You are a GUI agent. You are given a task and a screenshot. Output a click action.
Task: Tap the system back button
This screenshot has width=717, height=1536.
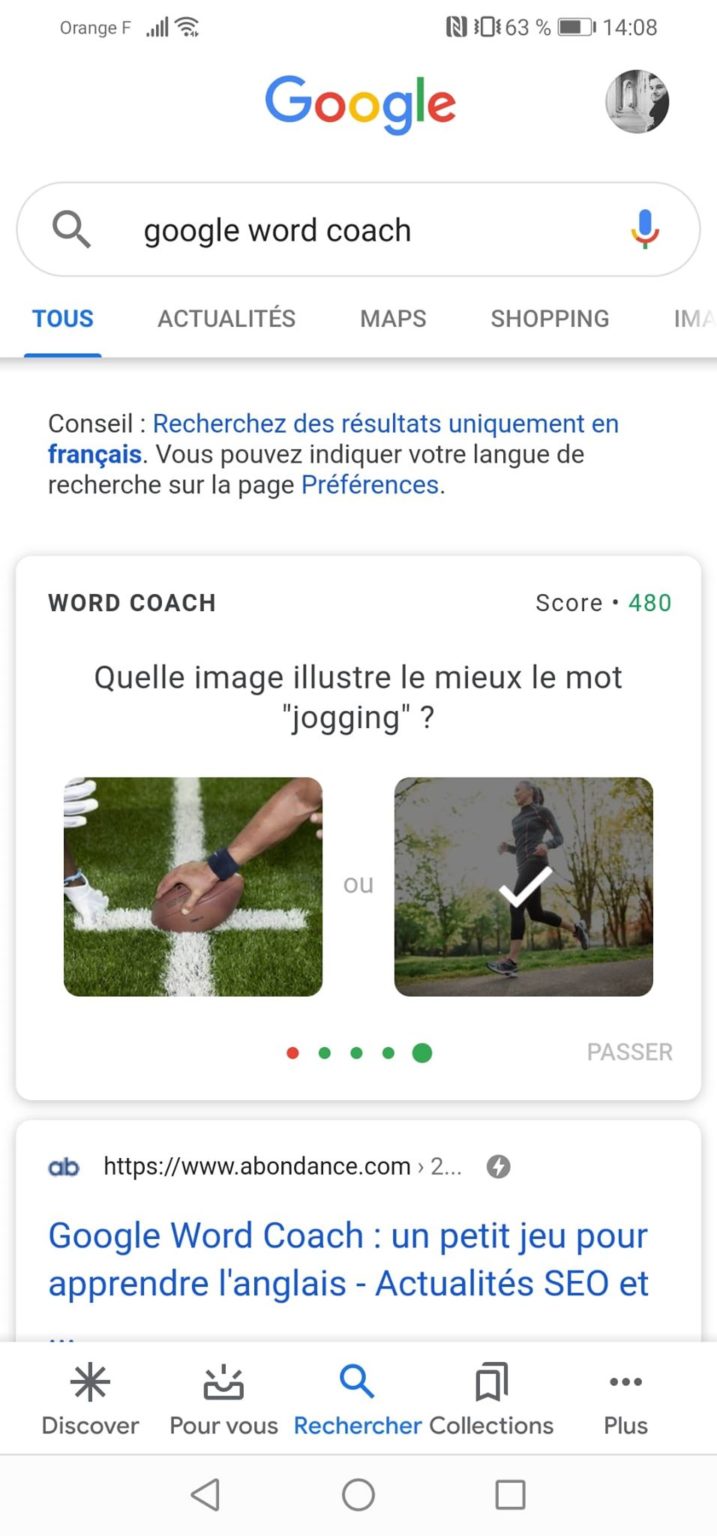point(205,1495)
